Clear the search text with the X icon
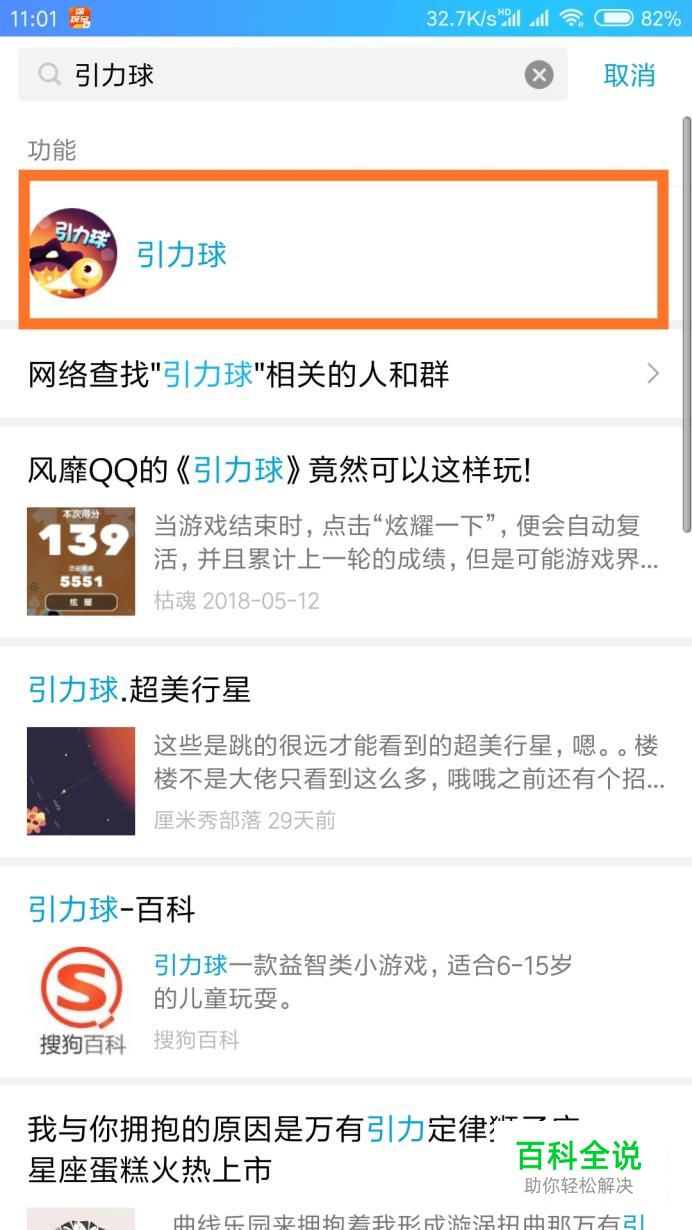 coord(539,75)
